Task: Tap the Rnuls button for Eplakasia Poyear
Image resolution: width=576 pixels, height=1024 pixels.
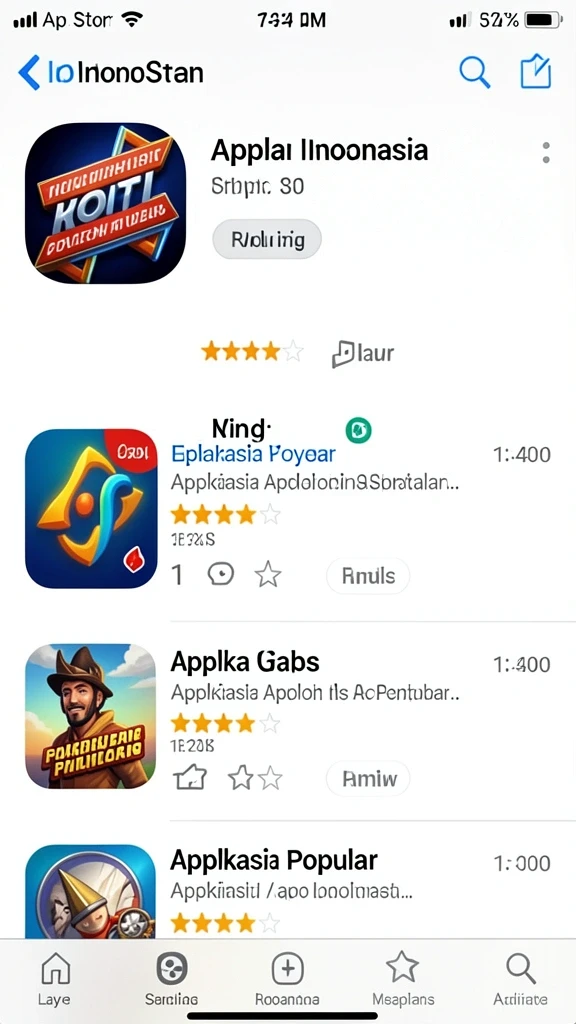Action: (368, 576)
